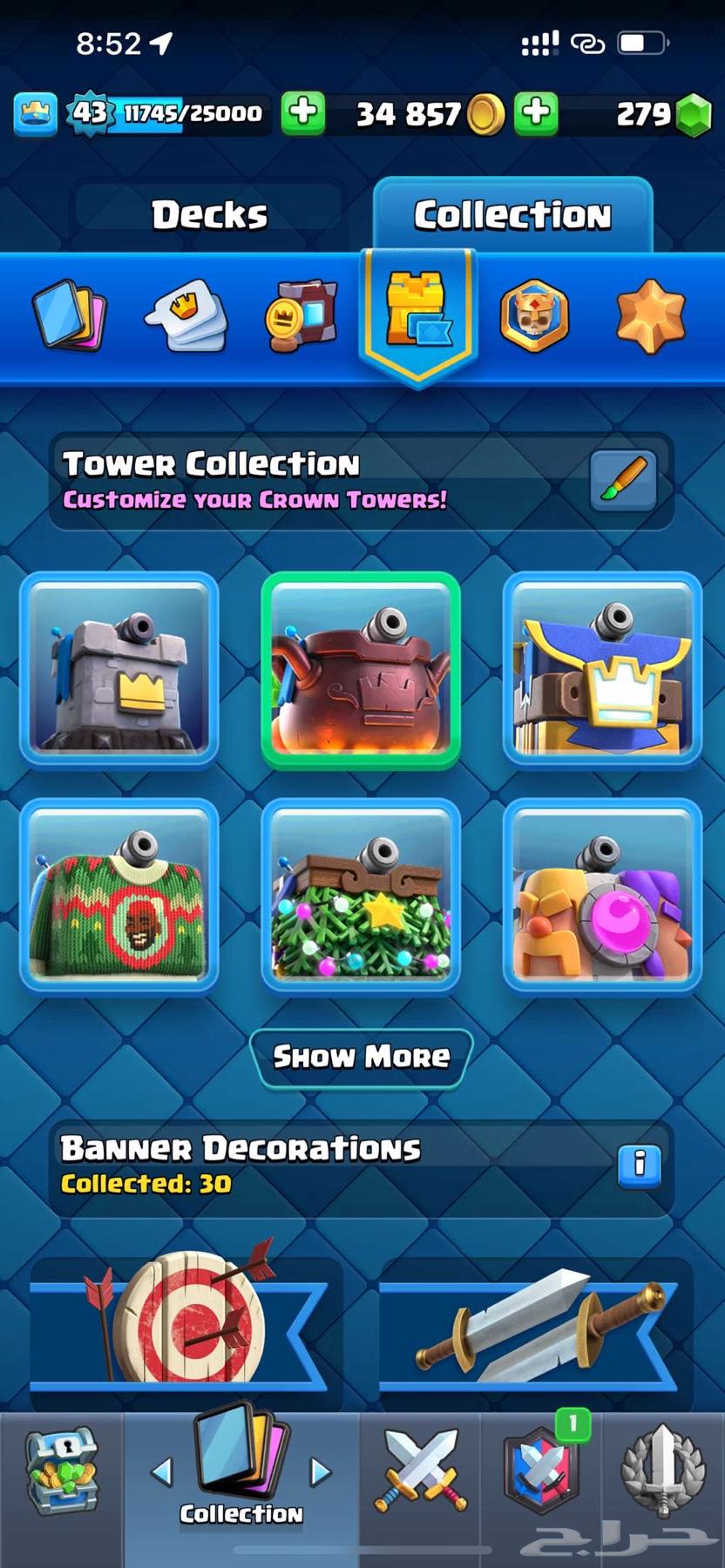The width and height of the screenshot is (725, 1568).
Task: Open the battle banners sub-tab icon
Action: point(302,315)
